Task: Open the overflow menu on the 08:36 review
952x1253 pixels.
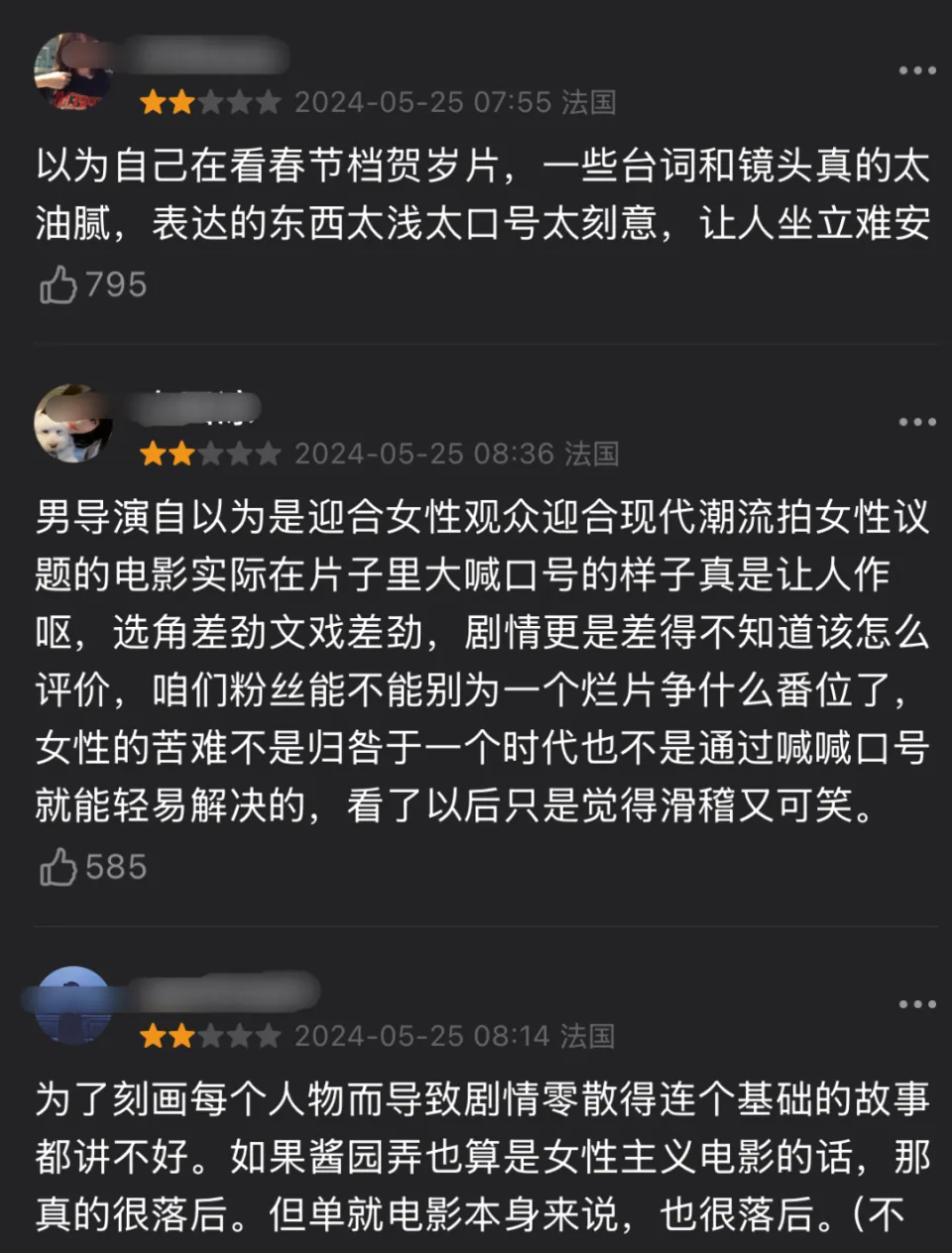Action: 916,422
